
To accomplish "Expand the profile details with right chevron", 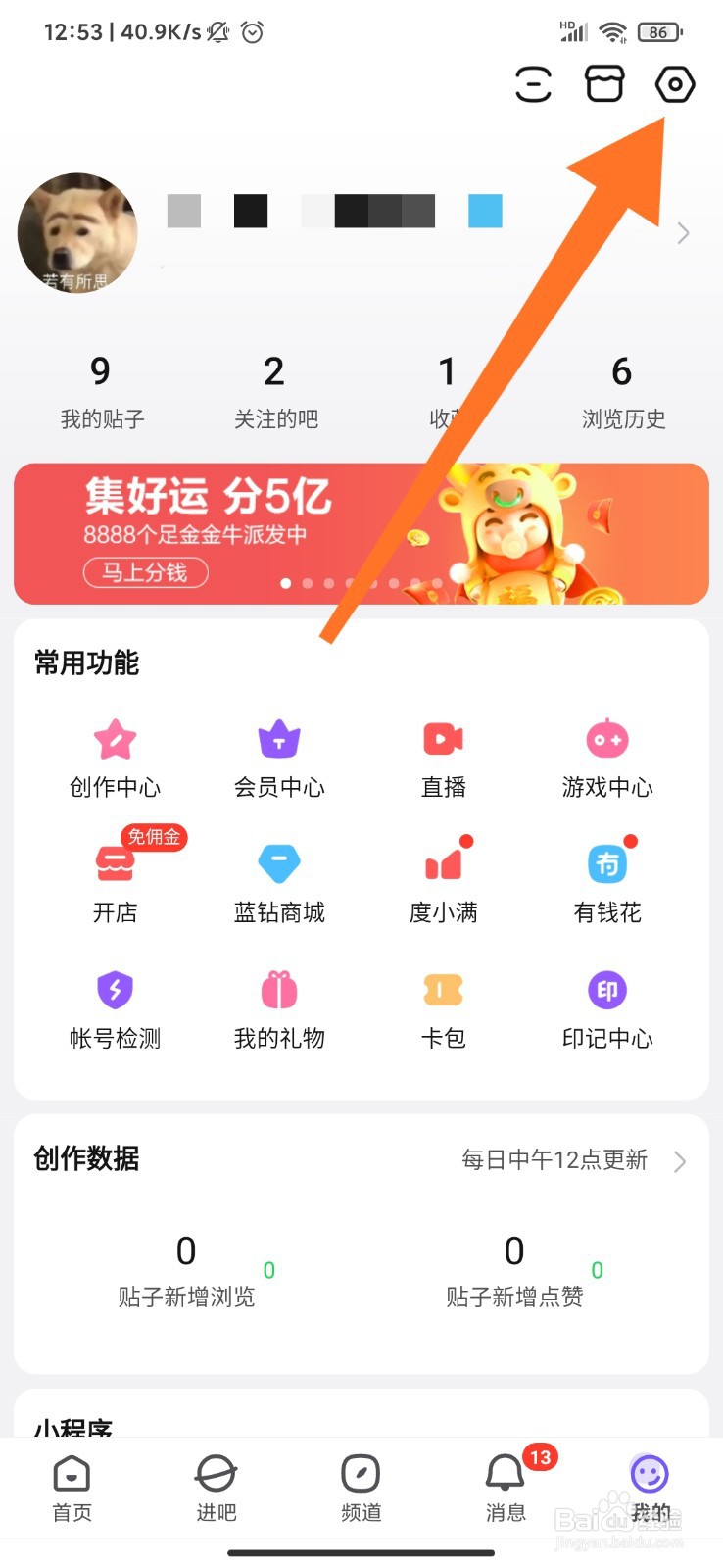I will [683, 233].
